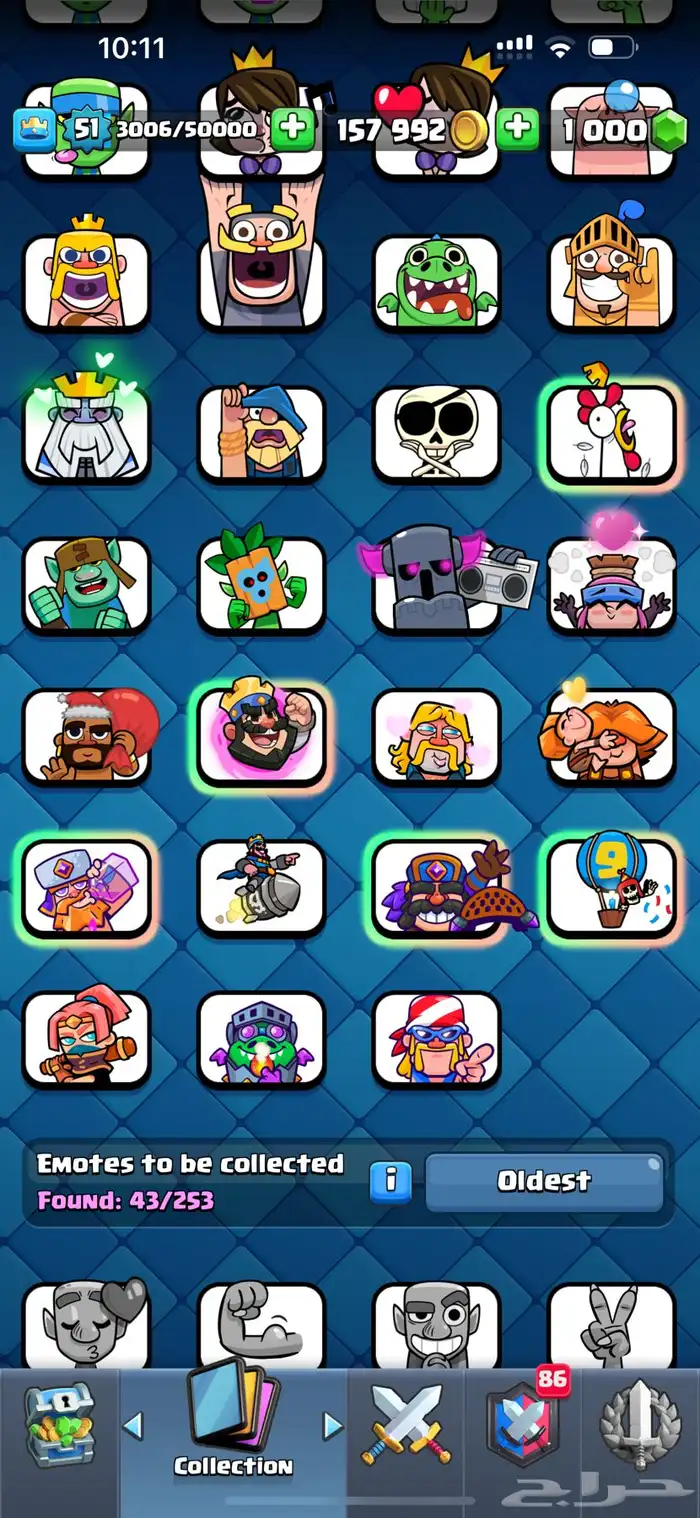Screen dimensions: 700x1518
Task: Go to the events laurel sword tab
Action: (640, 1425)
